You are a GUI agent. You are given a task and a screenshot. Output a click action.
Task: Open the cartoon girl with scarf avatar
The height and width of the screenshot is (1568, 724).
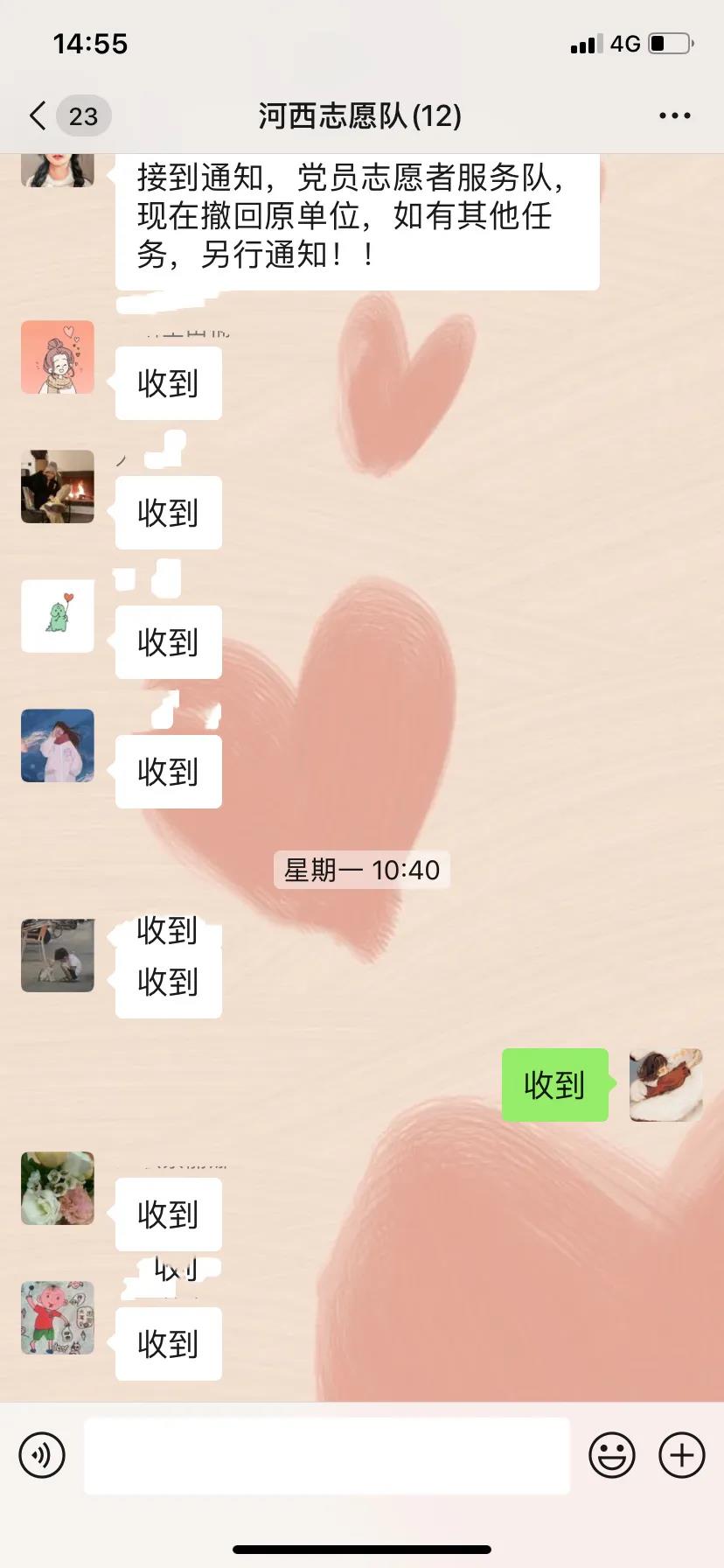(58, 357)
